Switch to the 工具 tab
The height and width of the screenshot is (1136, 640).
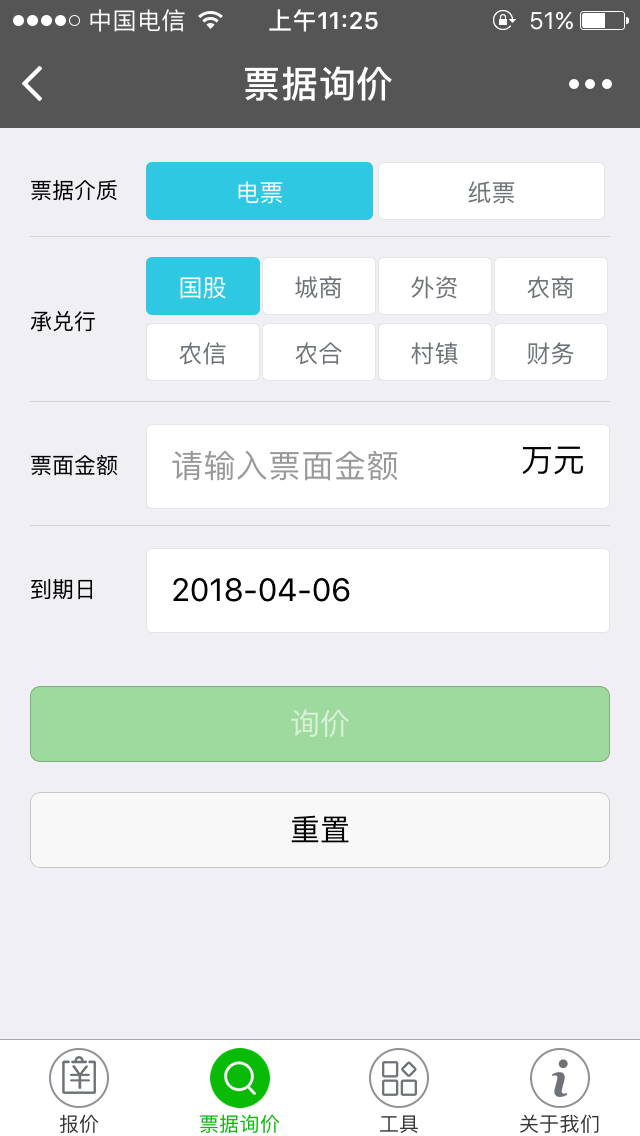(x=399, y=1090)
